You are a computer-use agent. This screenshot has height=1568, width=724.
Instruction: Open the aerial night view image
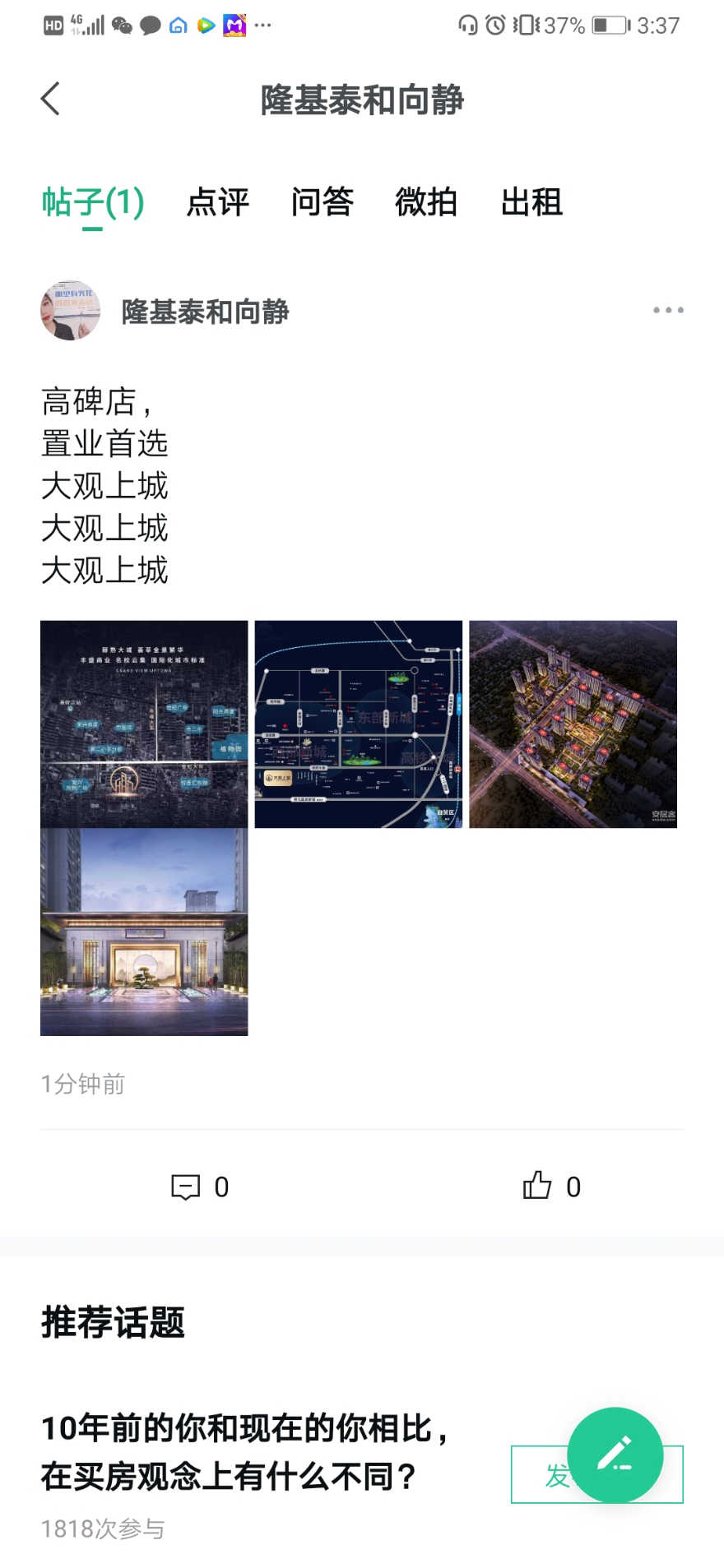(573, 724)
